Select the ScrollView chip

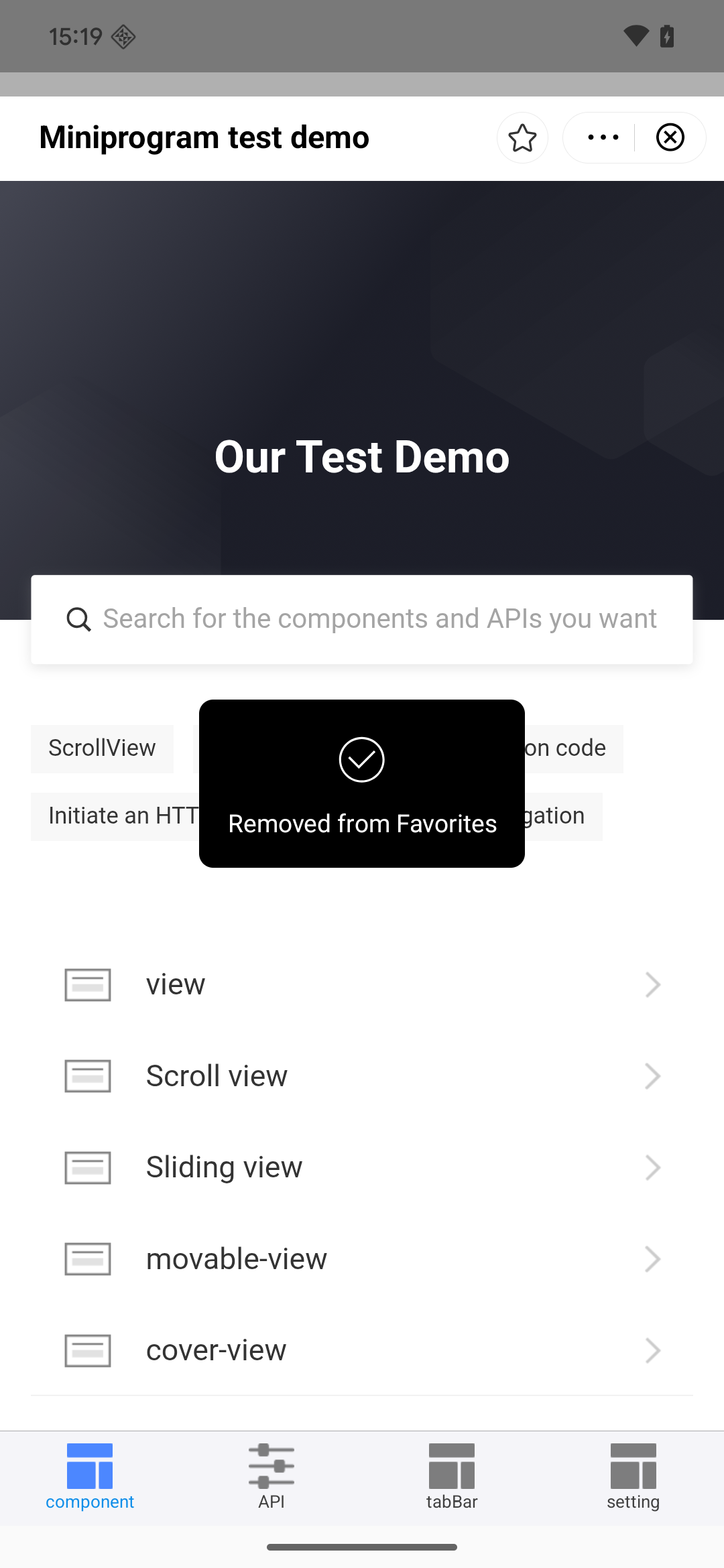(x=102, y=748)
